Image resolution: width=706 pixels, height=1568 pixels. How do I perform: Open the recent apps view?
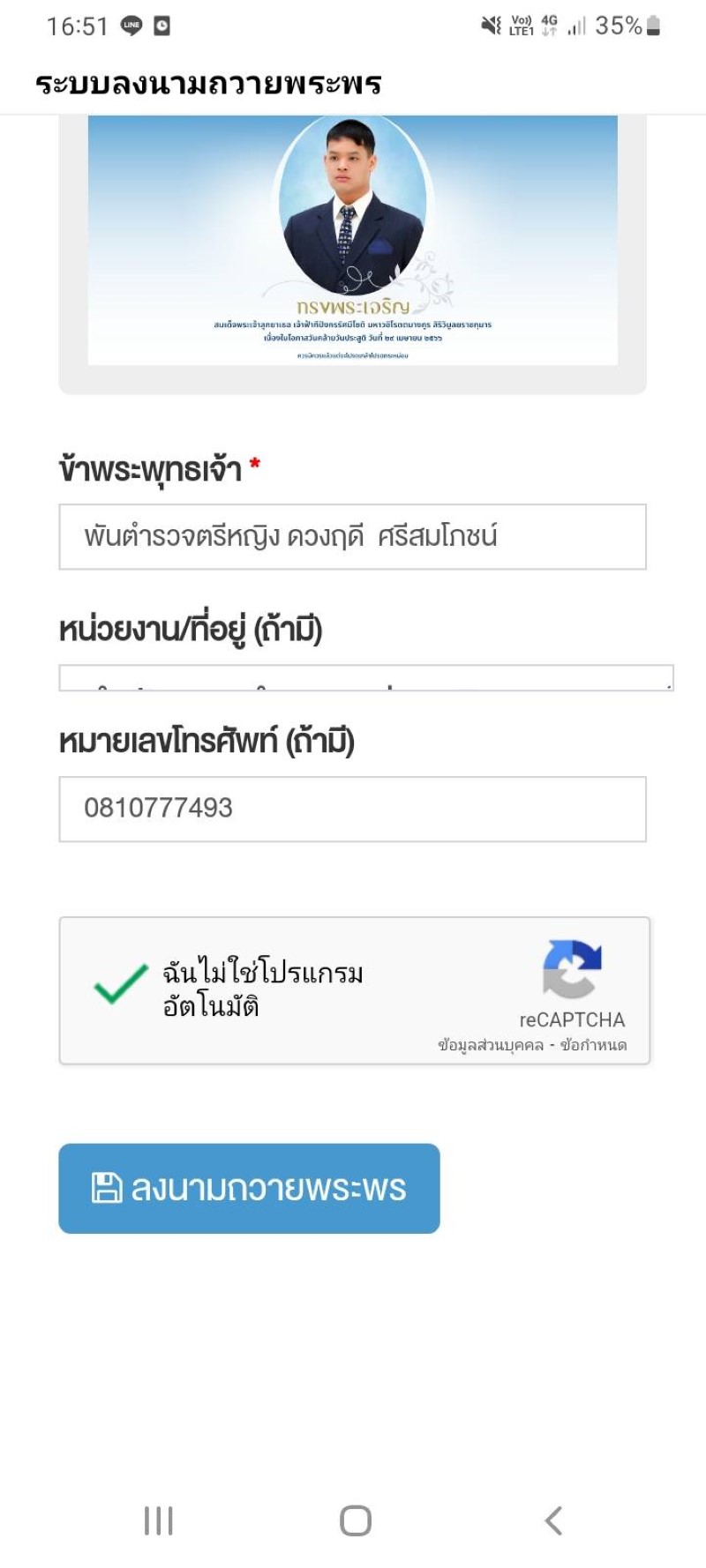pos(159,1520)
